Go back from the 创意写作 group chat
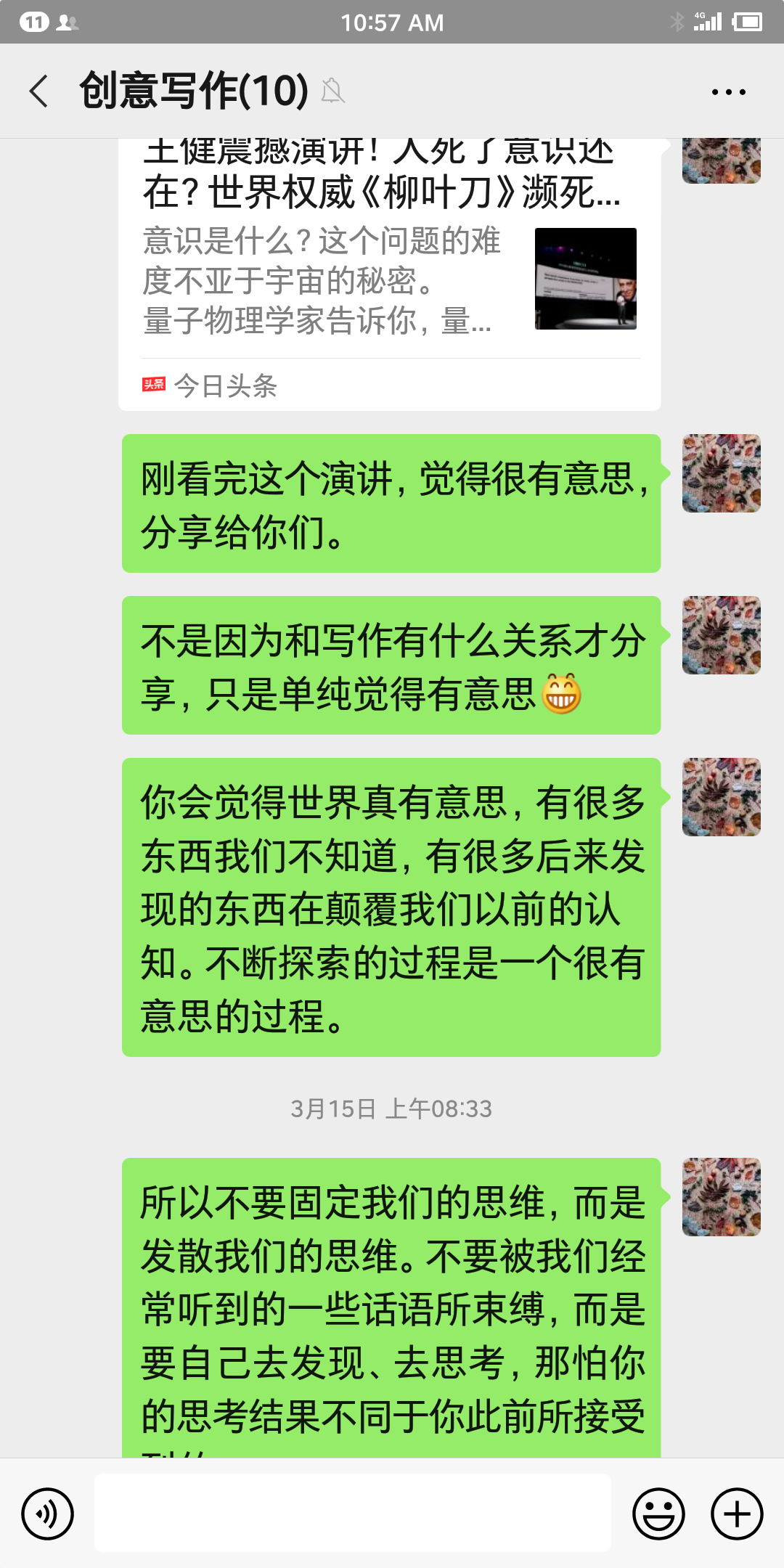 (x=39, y=91)
